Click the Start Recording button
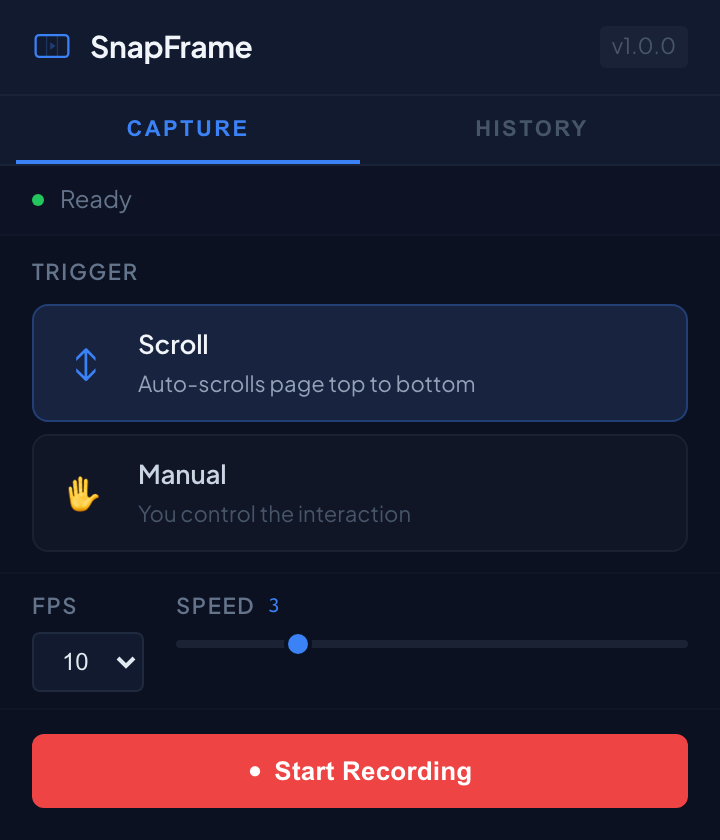This screenshot has height=840, width=720. click(x=360, y=771)
